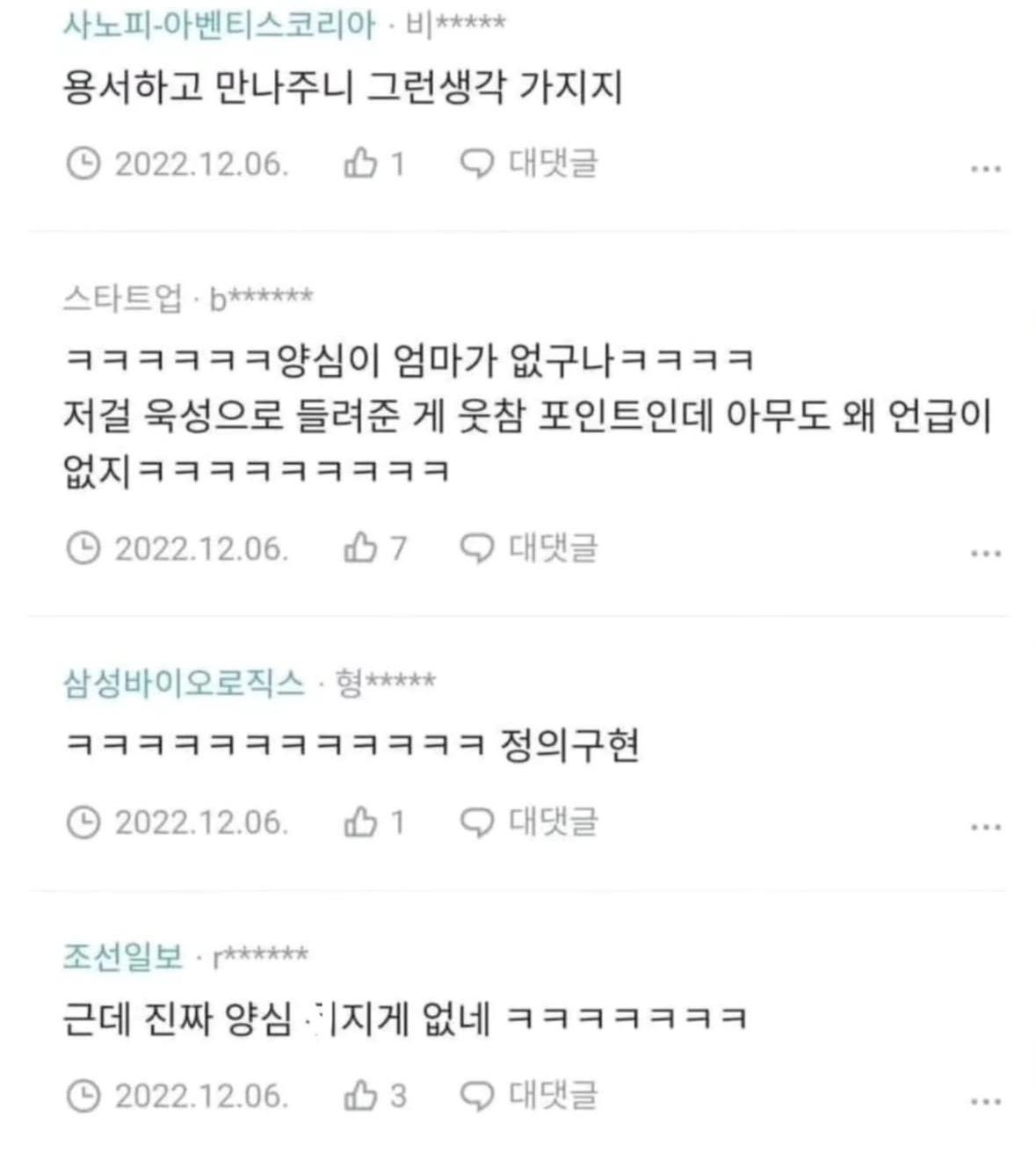Show more options for the 삼성바이오로직스 comment
This screenshot has height=1152, width=1036.
pos(985,828)
